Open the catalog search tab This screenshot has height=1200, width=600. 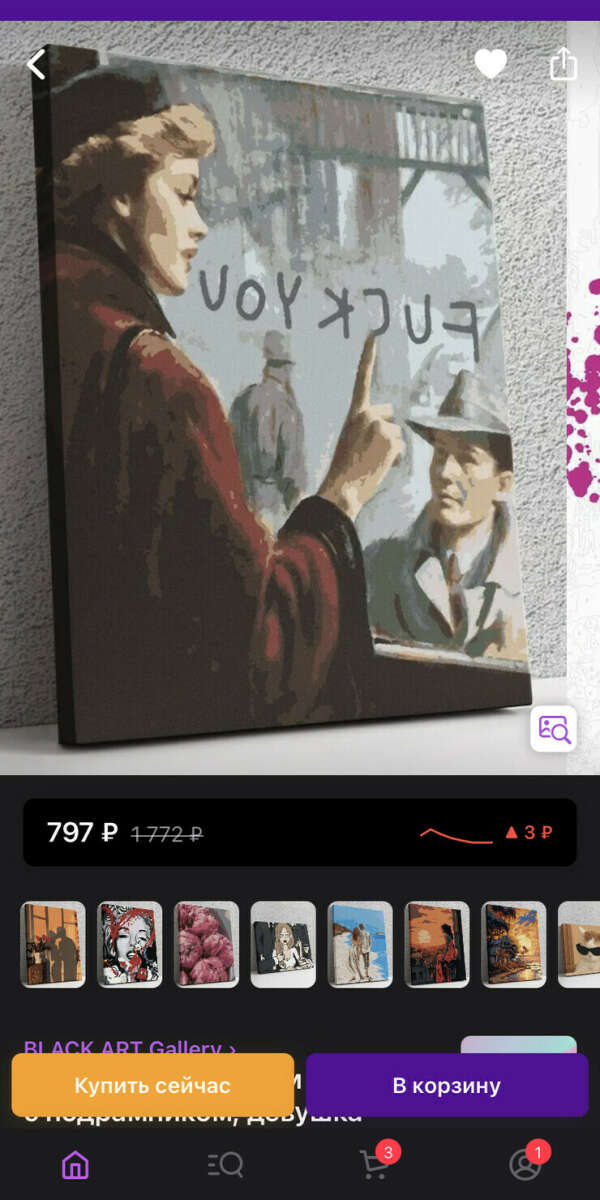click(225, 1164)
